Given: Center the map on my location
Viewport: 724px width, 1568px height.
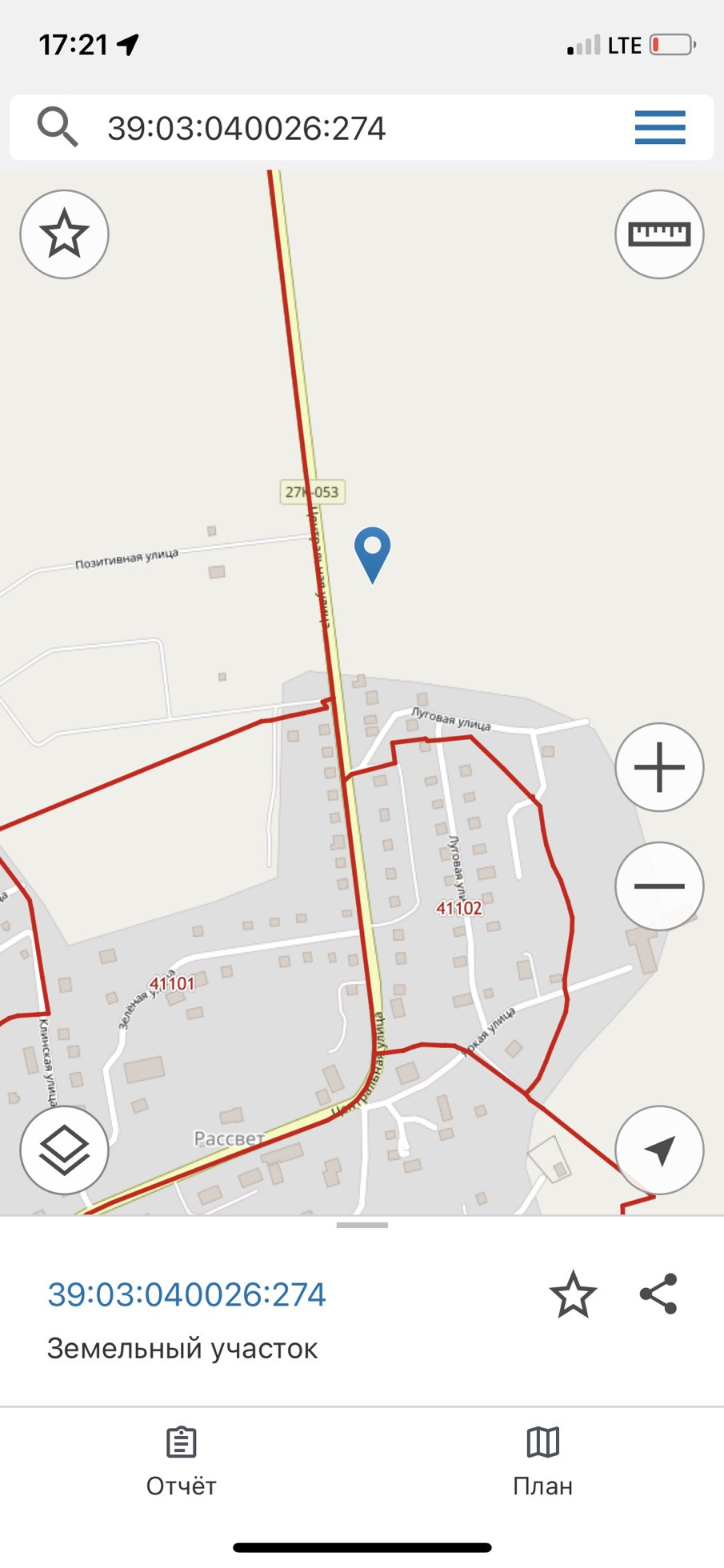Looking at the screenshot, I should coord(659,1150).
